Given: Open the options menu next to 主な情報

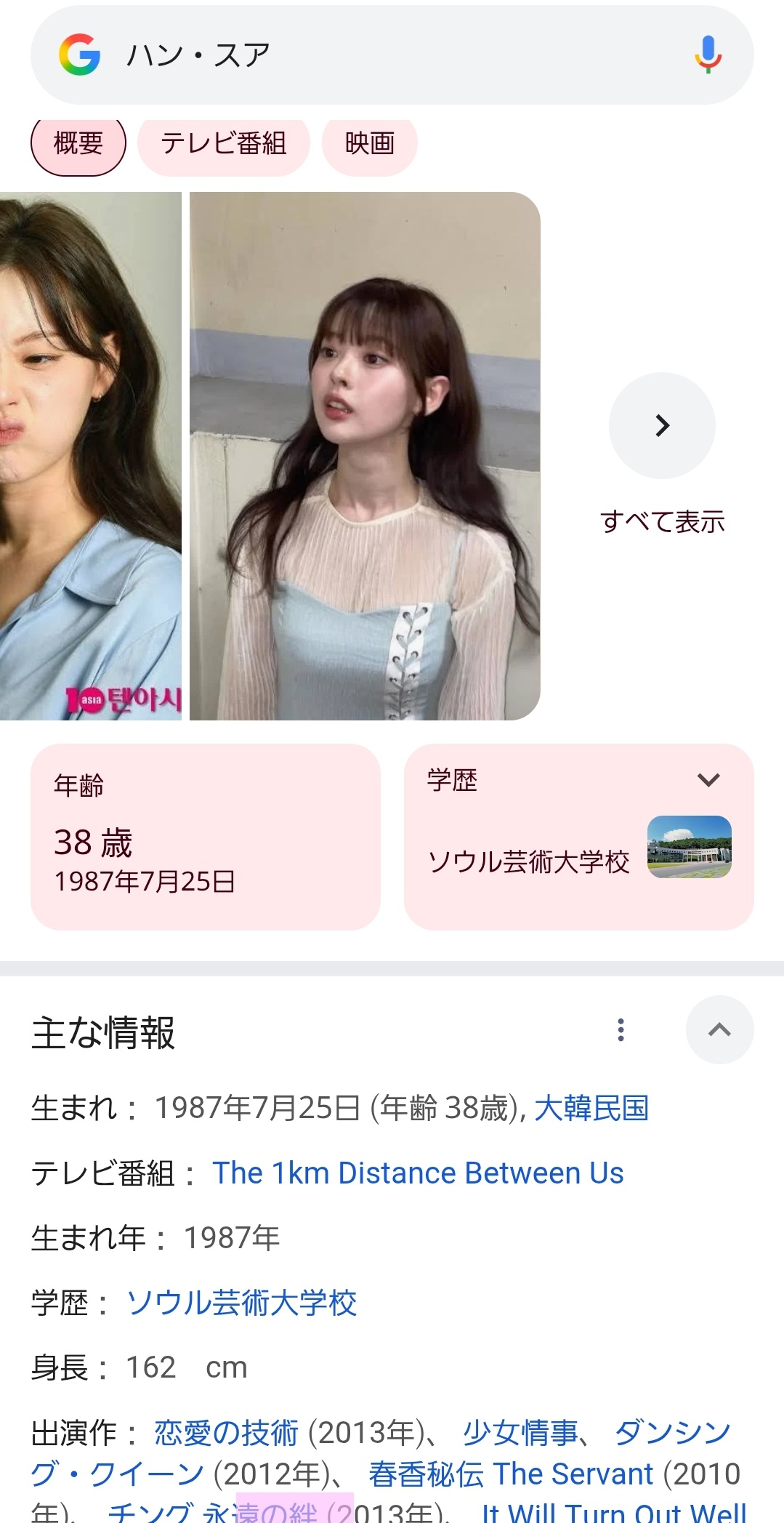Looking at the screenshot, I should point(621,1029).
